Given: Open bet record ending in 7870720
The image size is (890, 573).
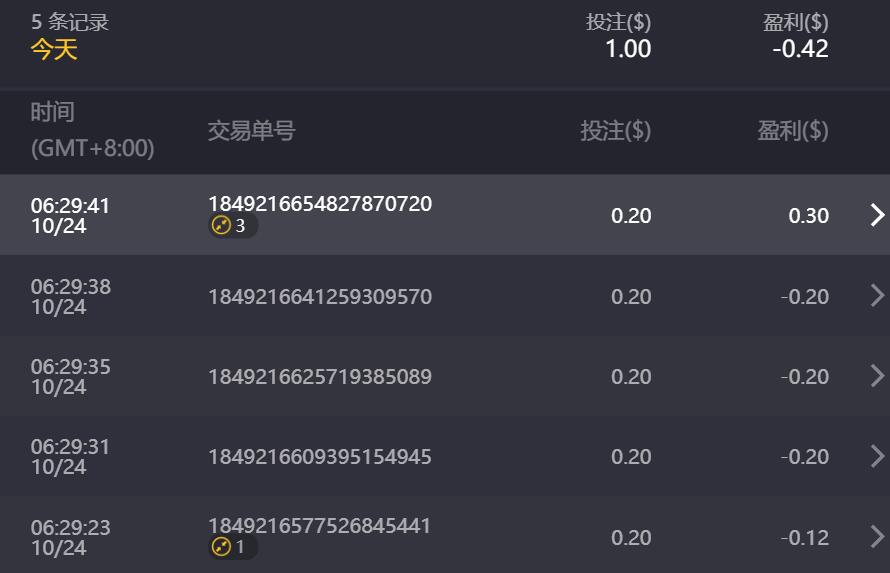Looking at the screenshot, I should (x=877, y=215).
